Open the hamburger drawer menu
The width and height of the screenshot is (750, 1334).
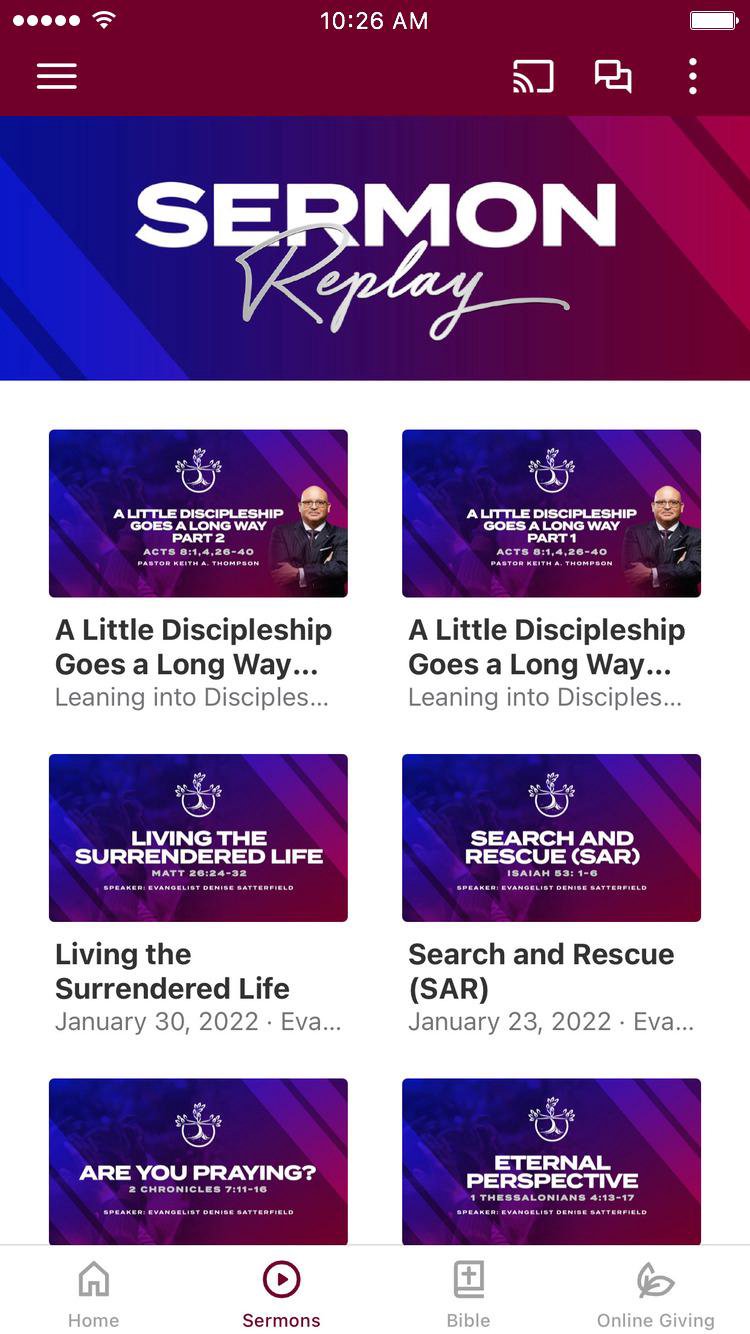[x=57, y=77]
